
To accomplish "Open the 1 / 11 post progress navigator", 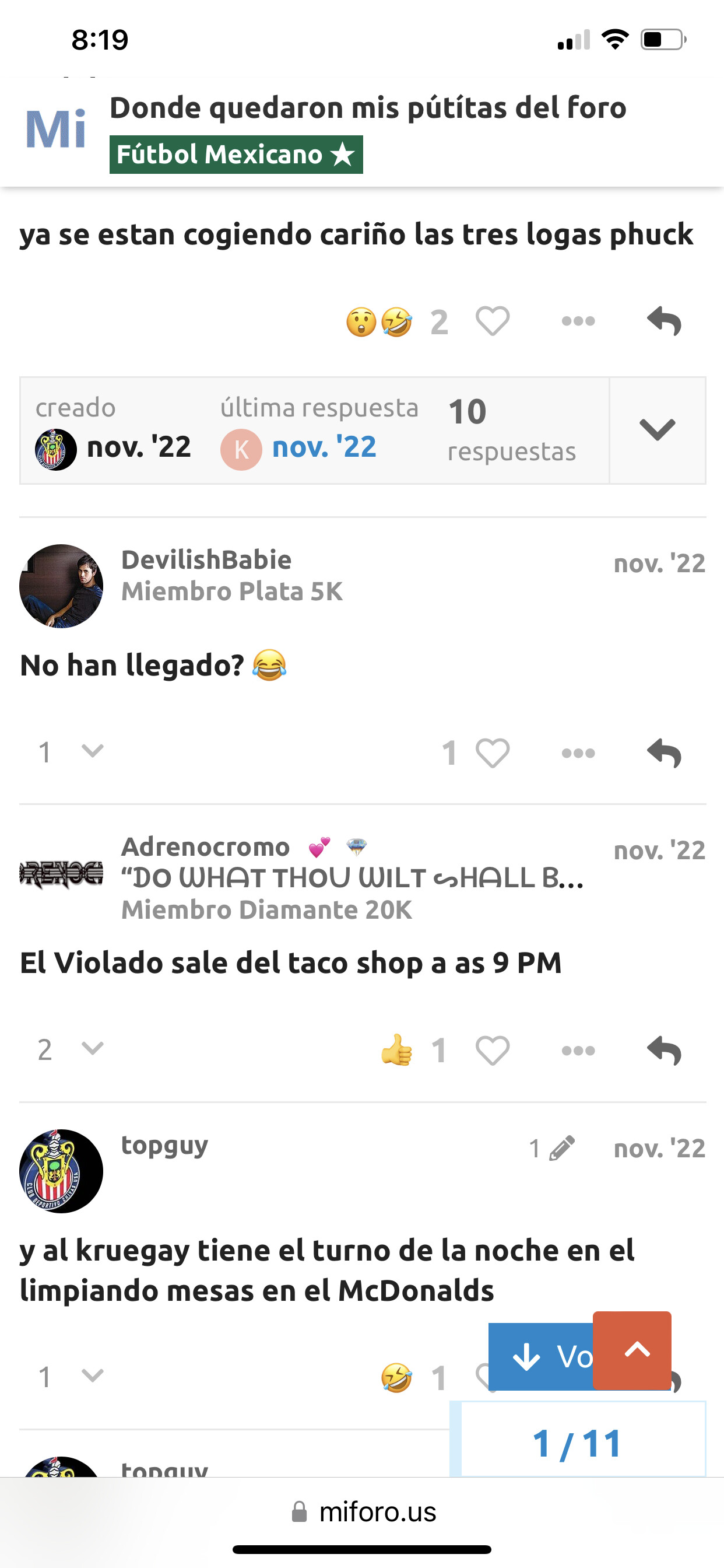I will point(577,1443).
